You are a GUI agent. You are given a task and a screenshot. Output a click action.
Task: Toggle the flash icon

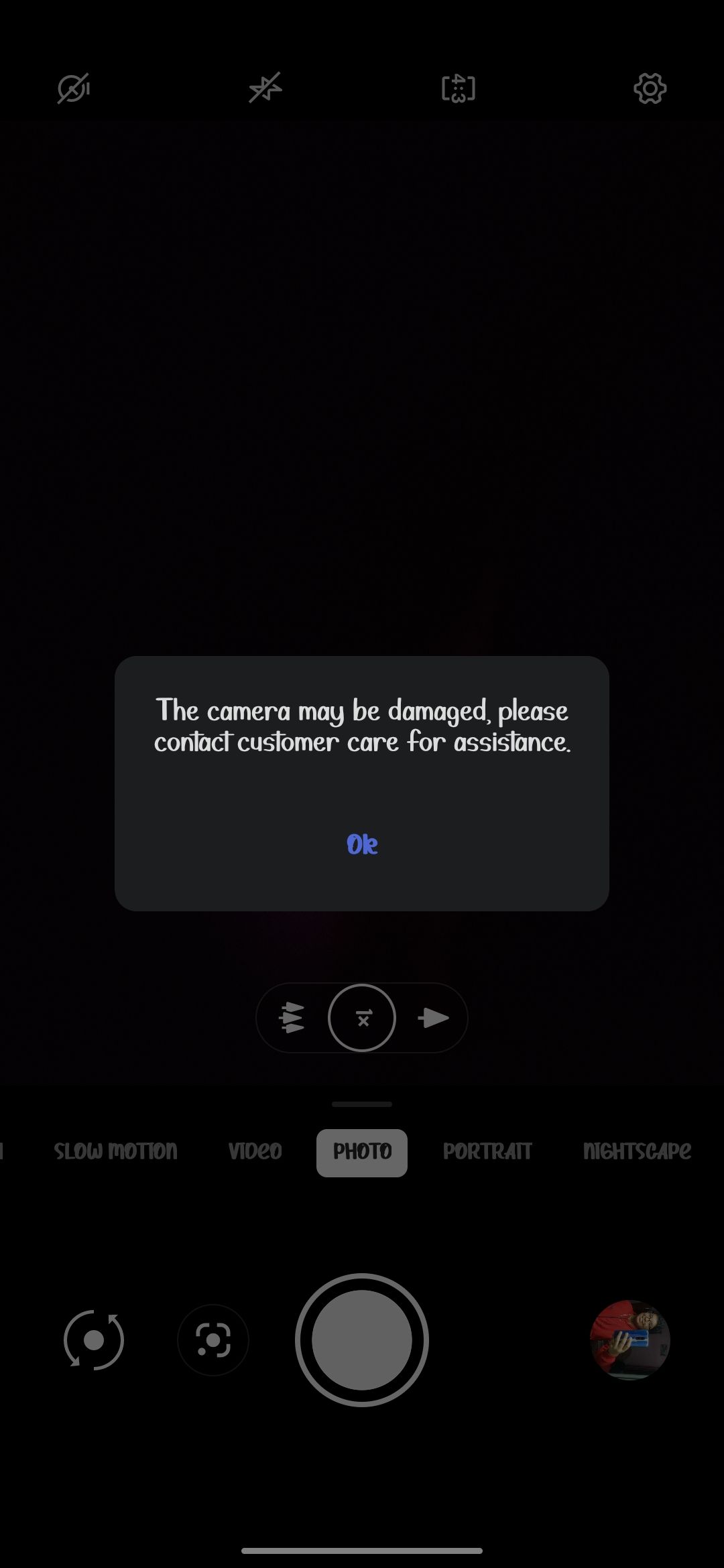click(x=265, y=88)
